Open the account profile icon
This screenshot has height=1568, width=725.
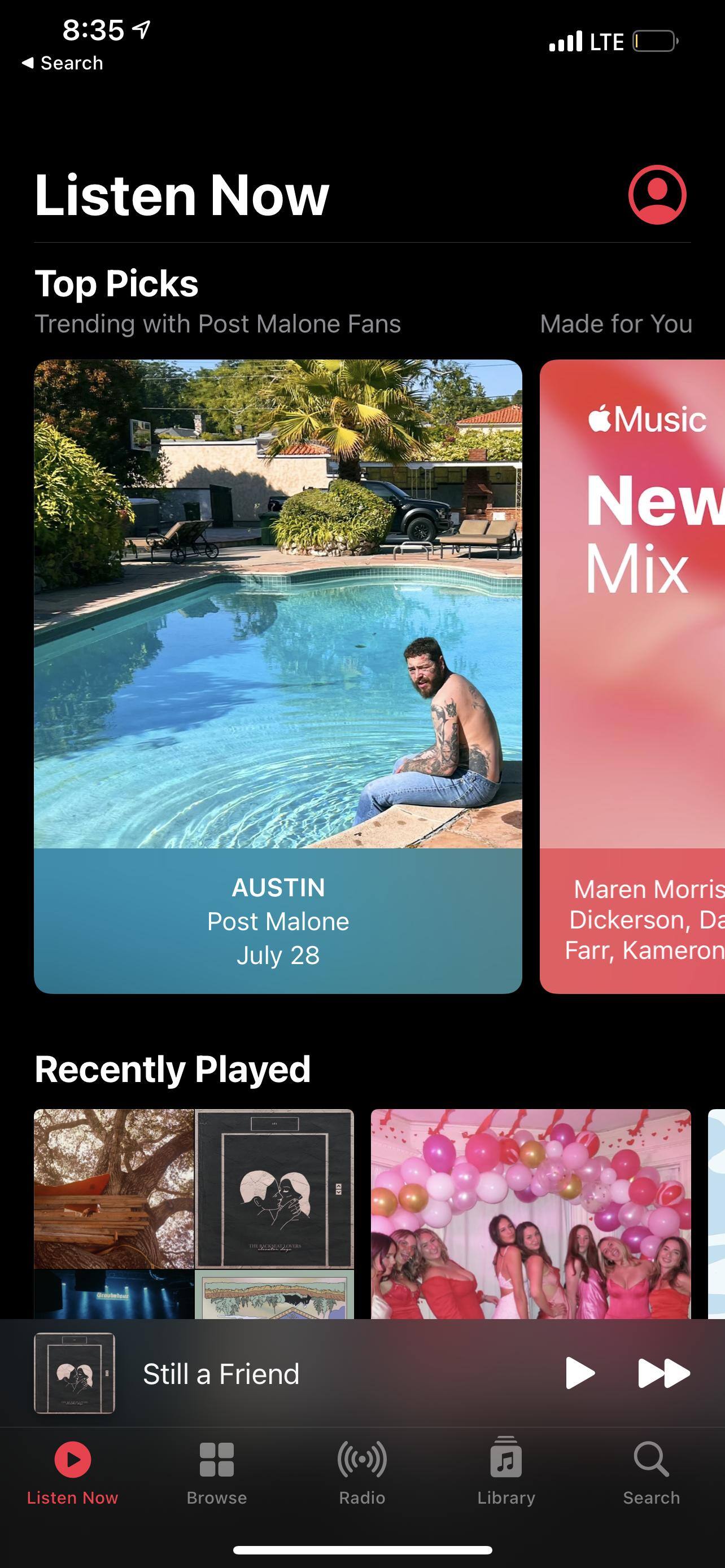[x=657, y=195]
